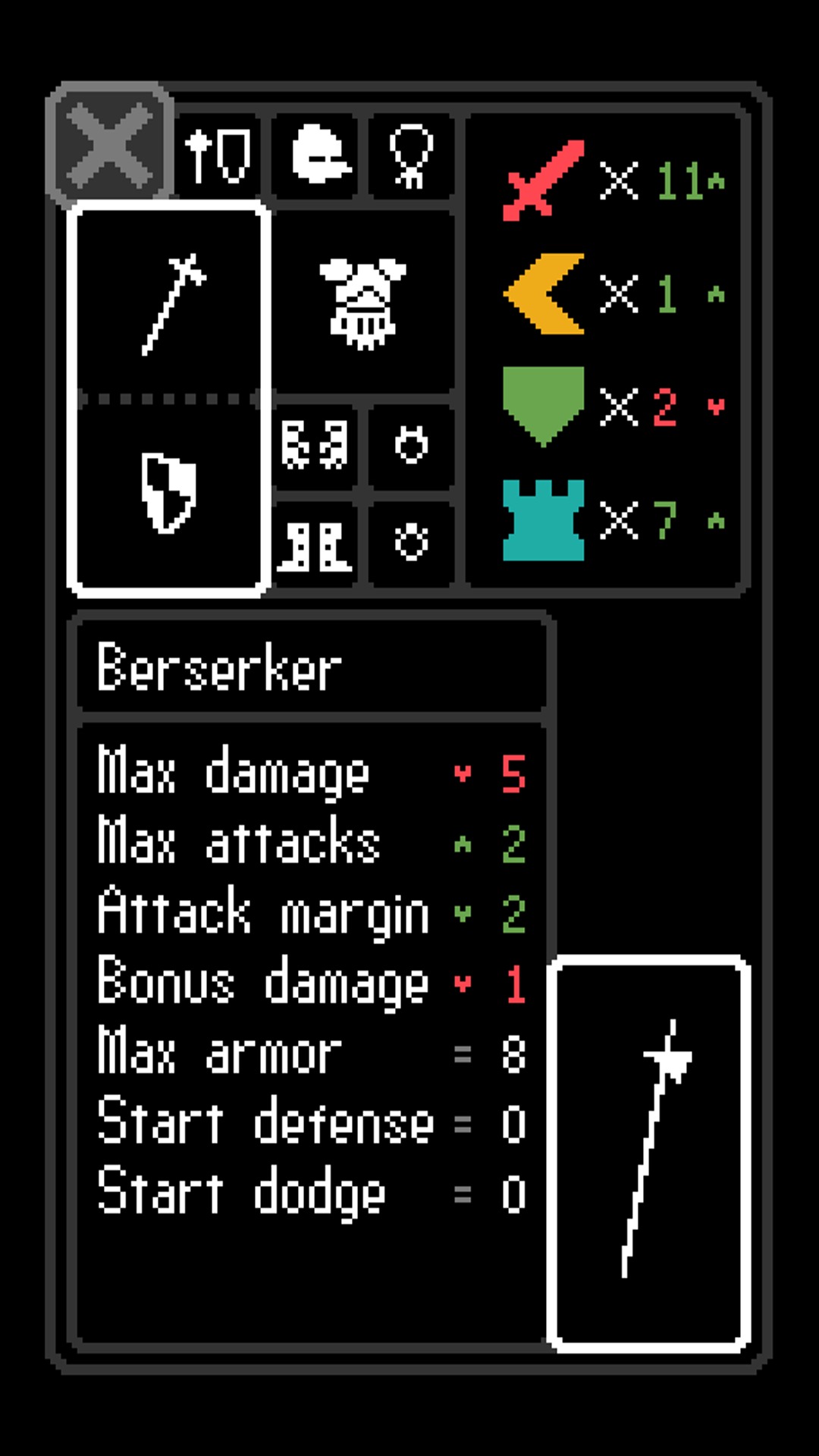
Task: Close the equipment panel
Action: pos(110,146)
